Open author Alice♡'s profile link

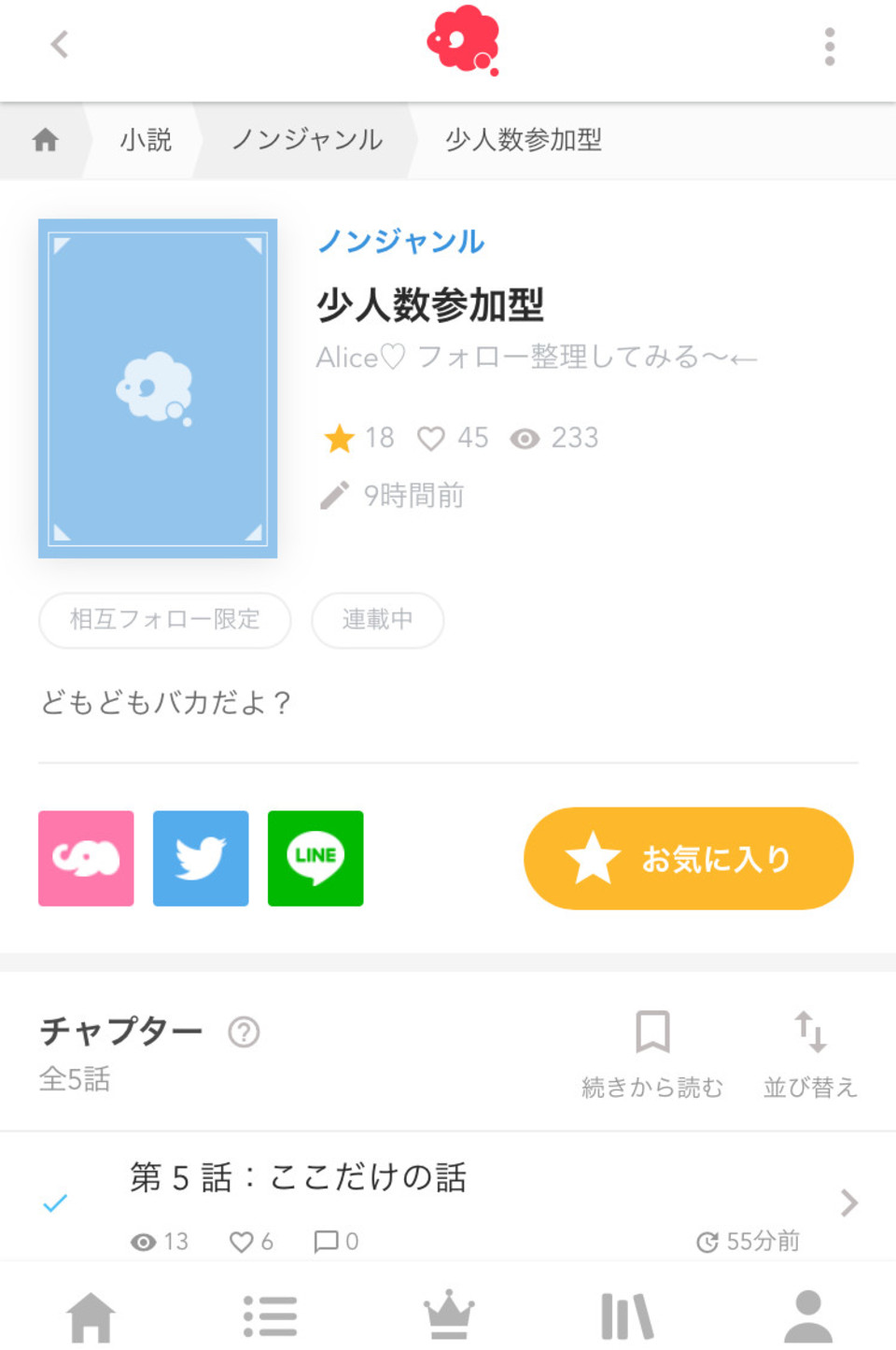[x=536, y=358]
